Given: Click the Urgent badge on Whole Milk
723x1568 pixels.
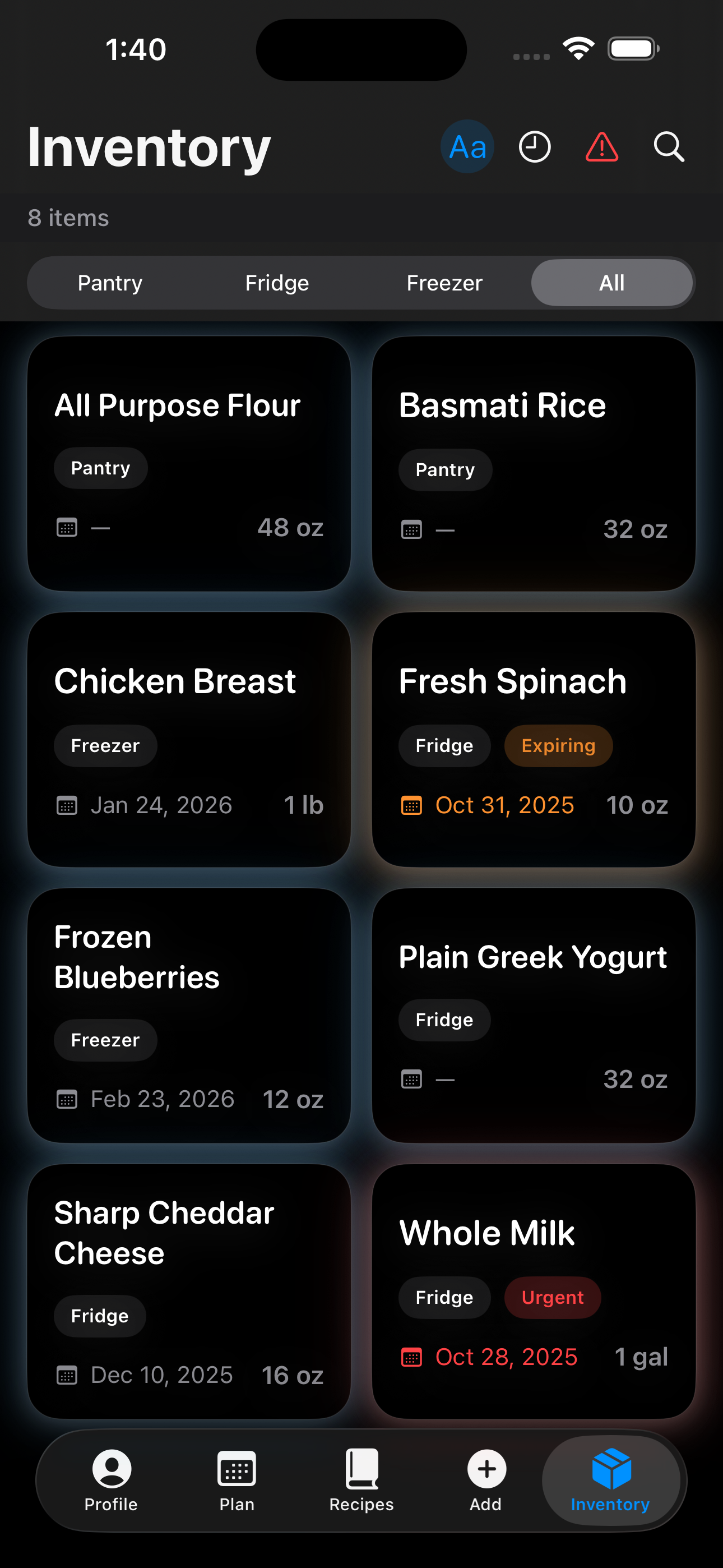Looking at the screenshot, I should pos(551,1297).
